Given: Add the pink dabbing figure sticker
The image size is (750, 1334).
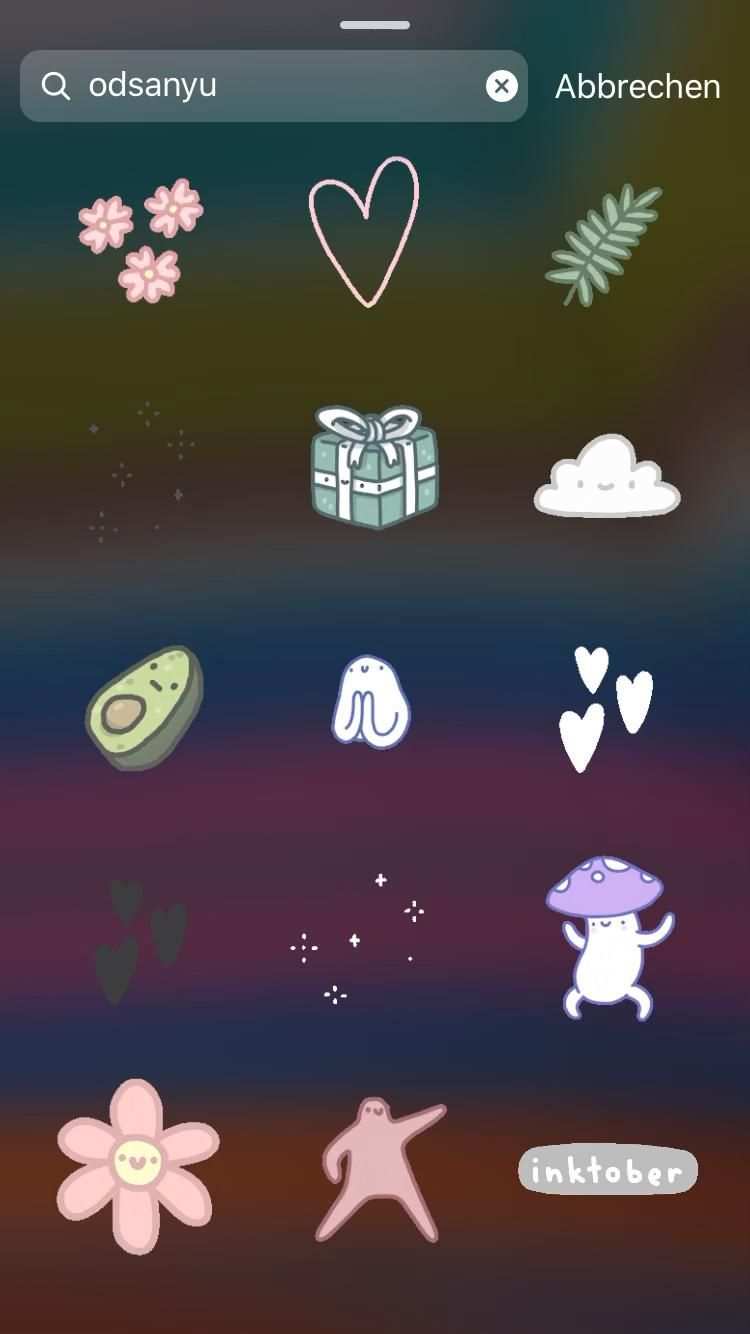Looking at the screenshot, I should pyautogui.click(x=376, y=1167).
